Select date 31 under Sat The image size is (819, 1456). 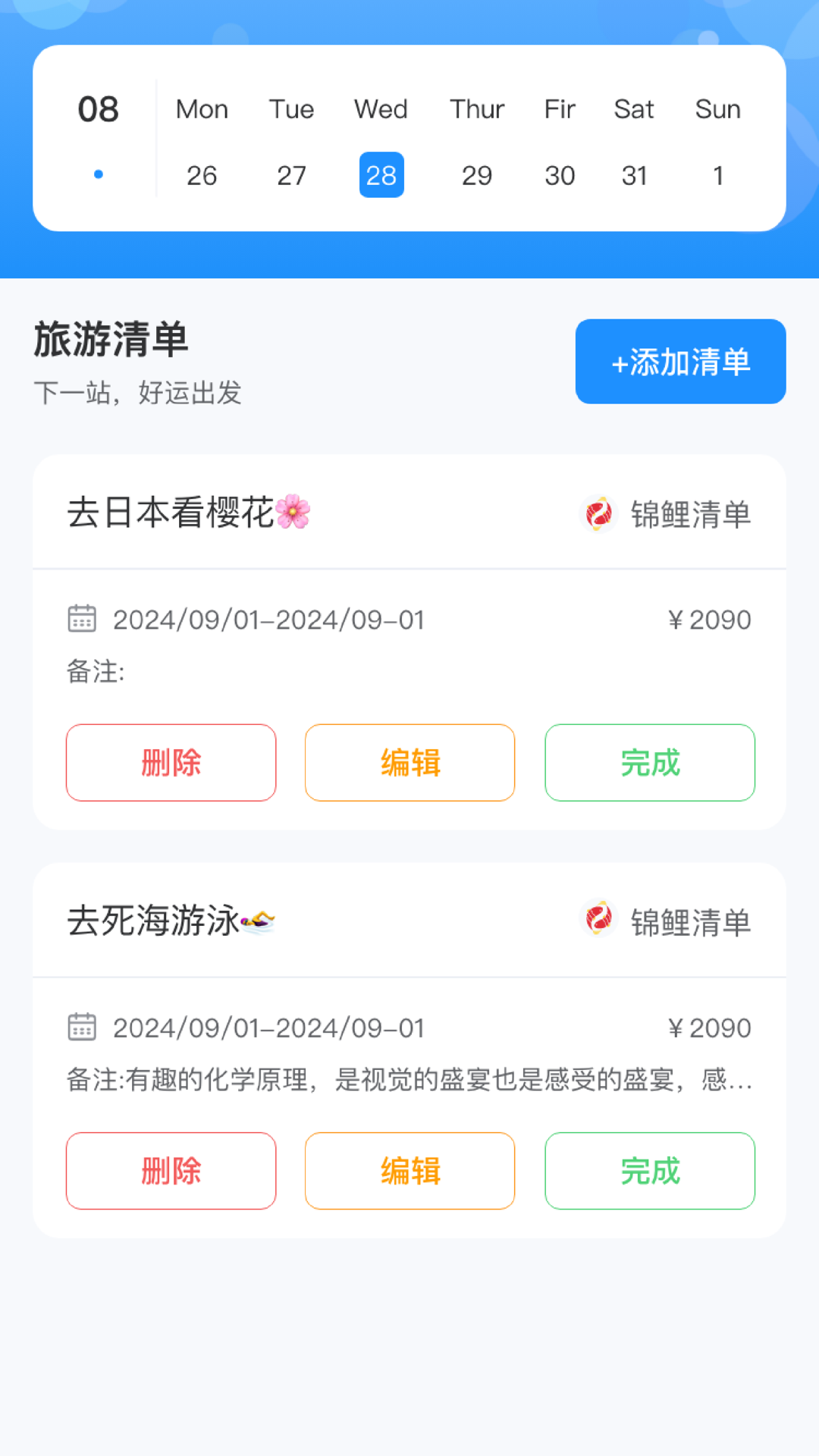click(635, 175)
